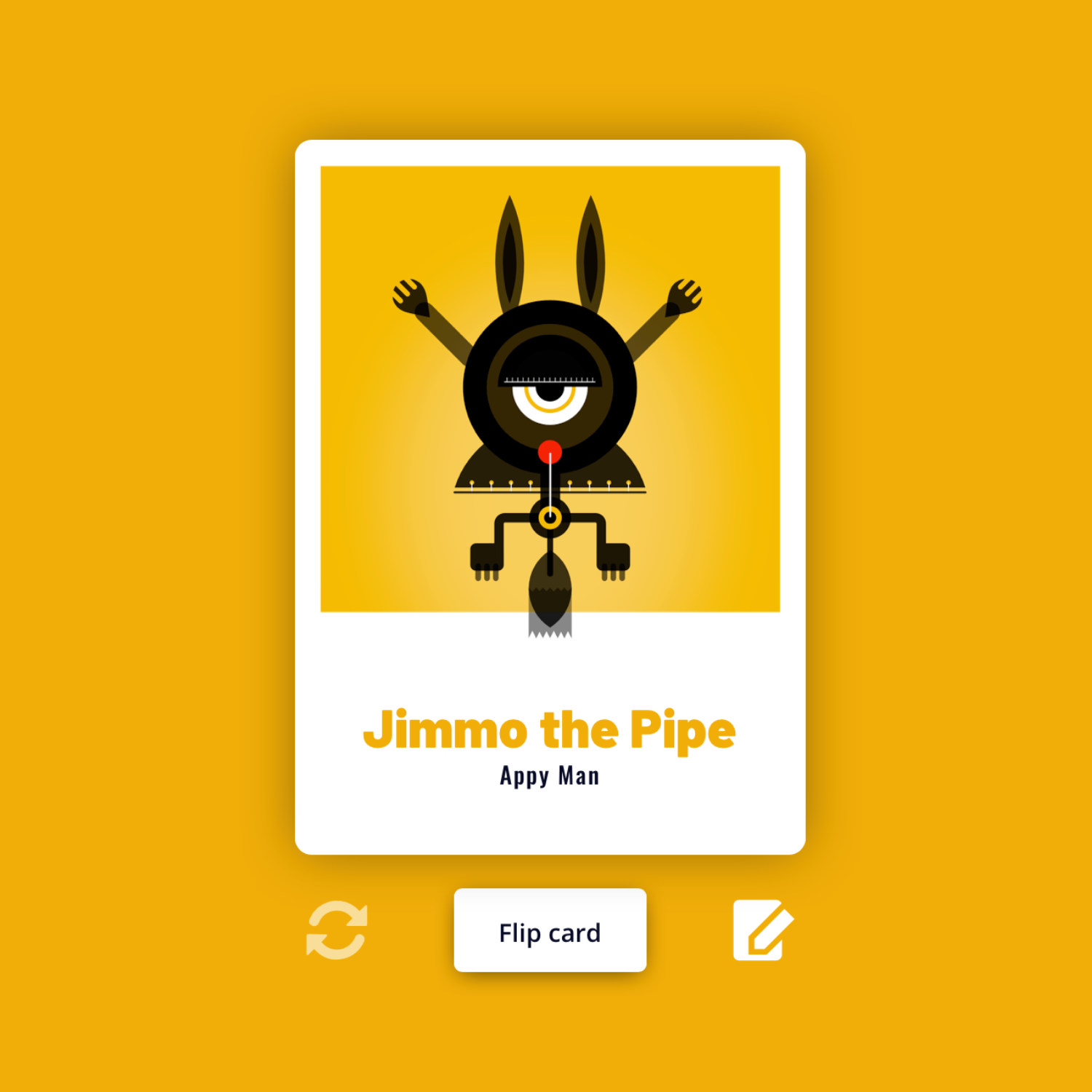The image size is (1092, 1092).
Task: Tap the Flip card button
Action: tap(550, 930)
